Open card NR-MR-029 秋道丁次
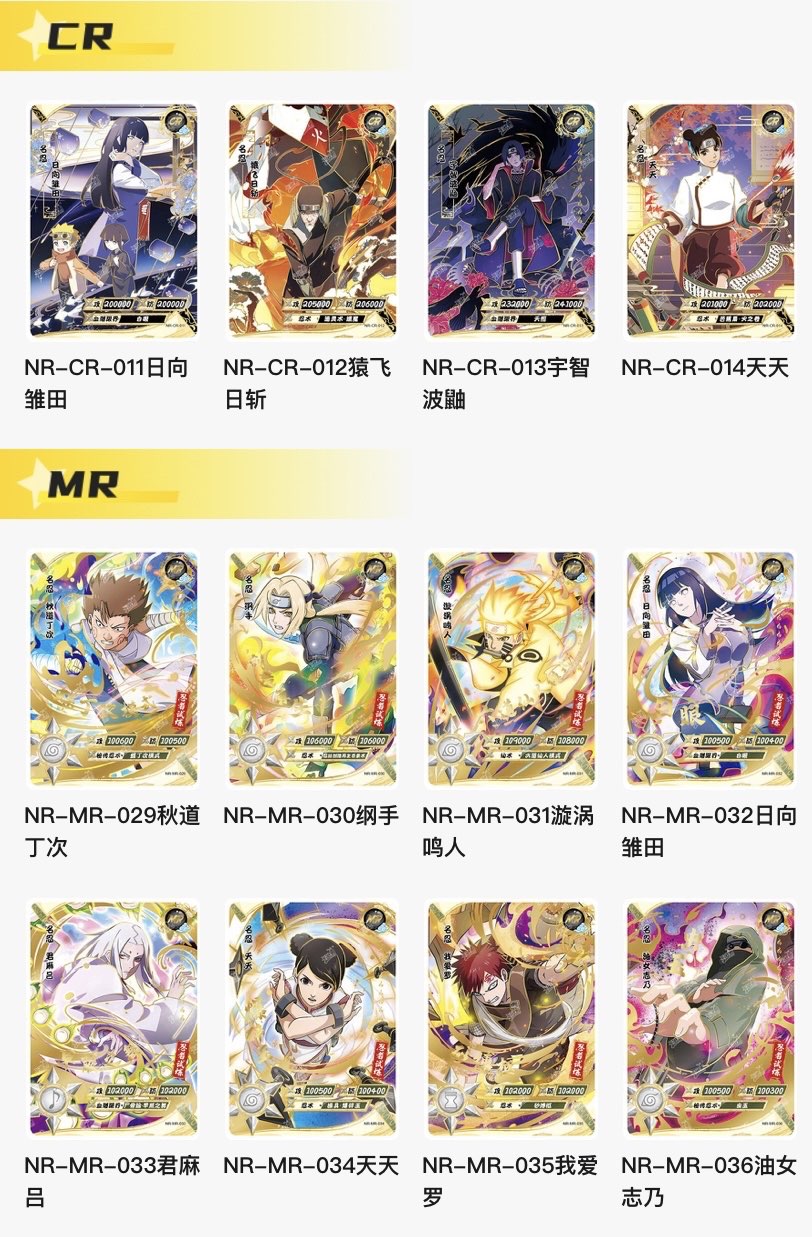The image size is (812, 1237). pos(113,668)
